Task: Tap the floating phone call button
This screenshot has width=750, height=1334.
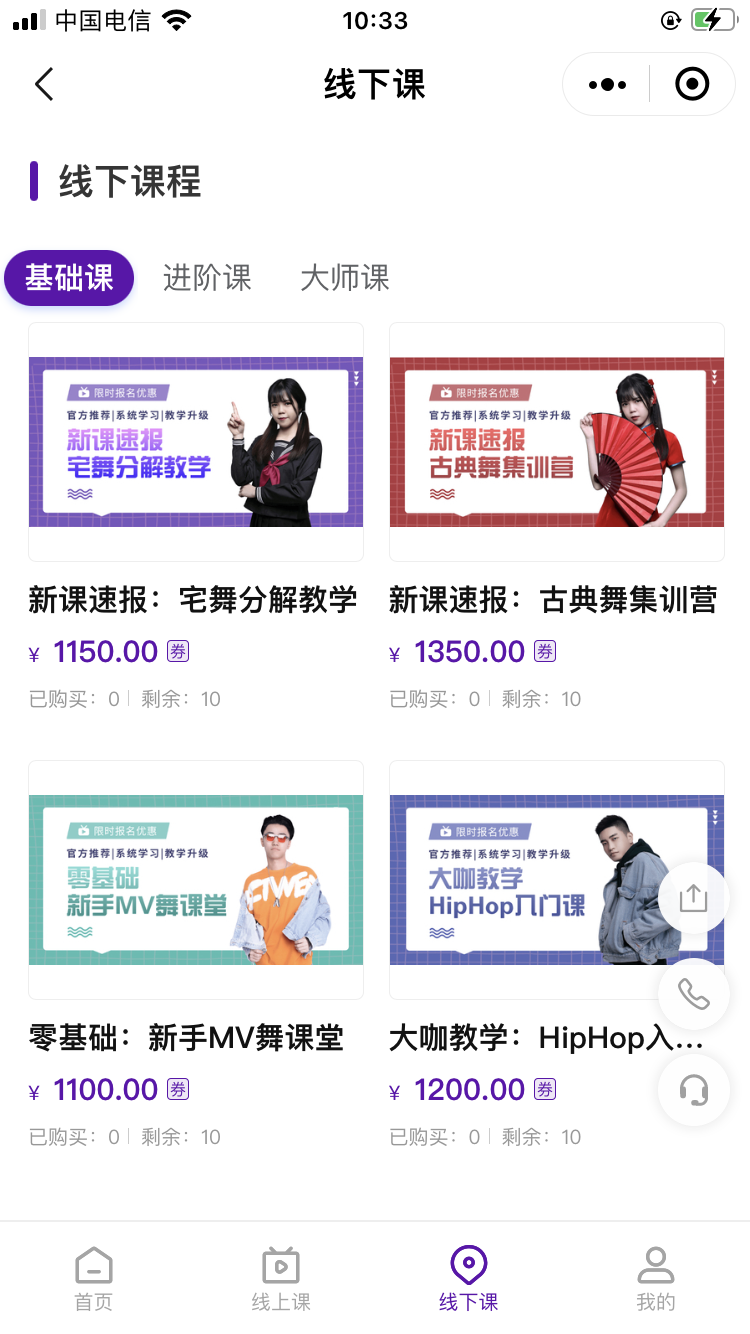Action: (693, 994)
